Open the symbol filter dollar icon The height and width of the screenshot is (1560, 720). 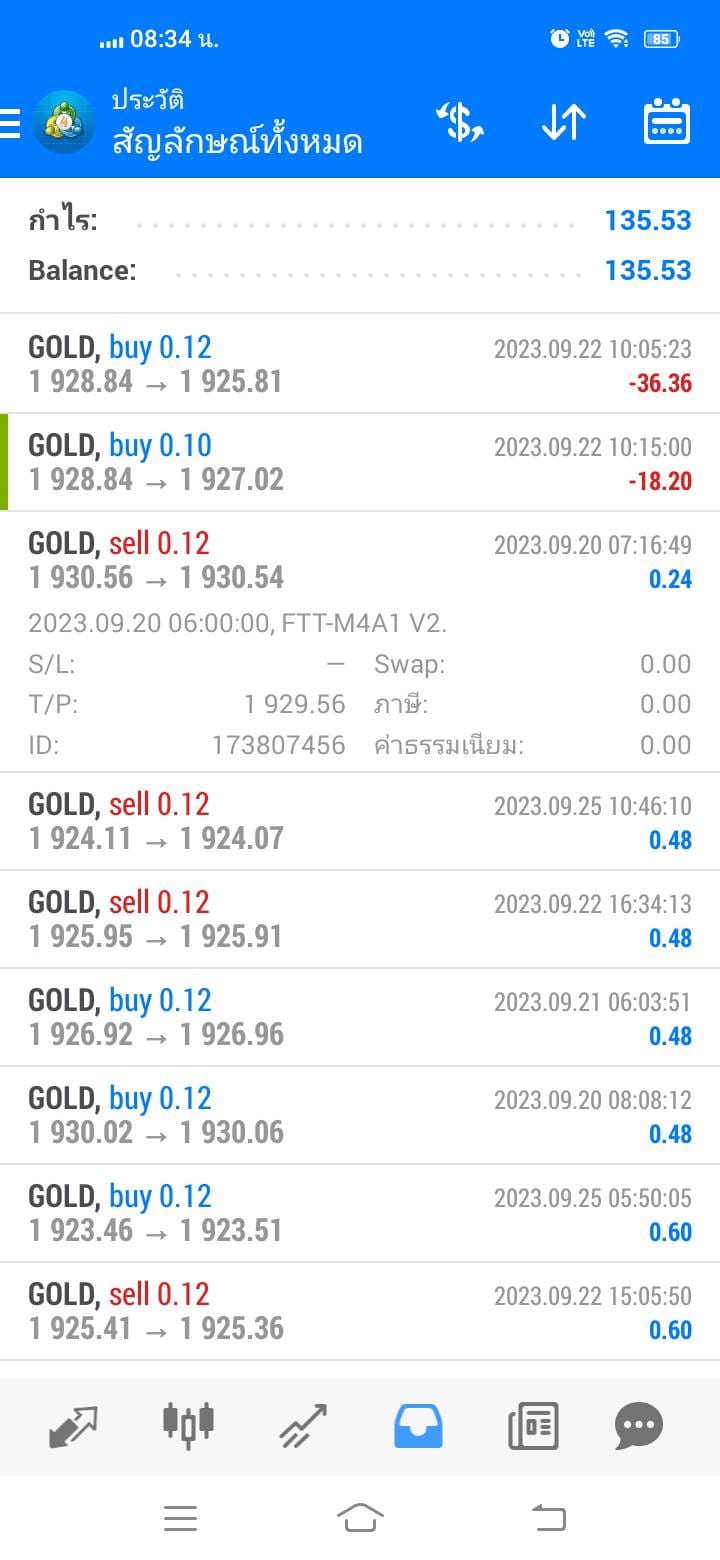(x=460, y=123)
